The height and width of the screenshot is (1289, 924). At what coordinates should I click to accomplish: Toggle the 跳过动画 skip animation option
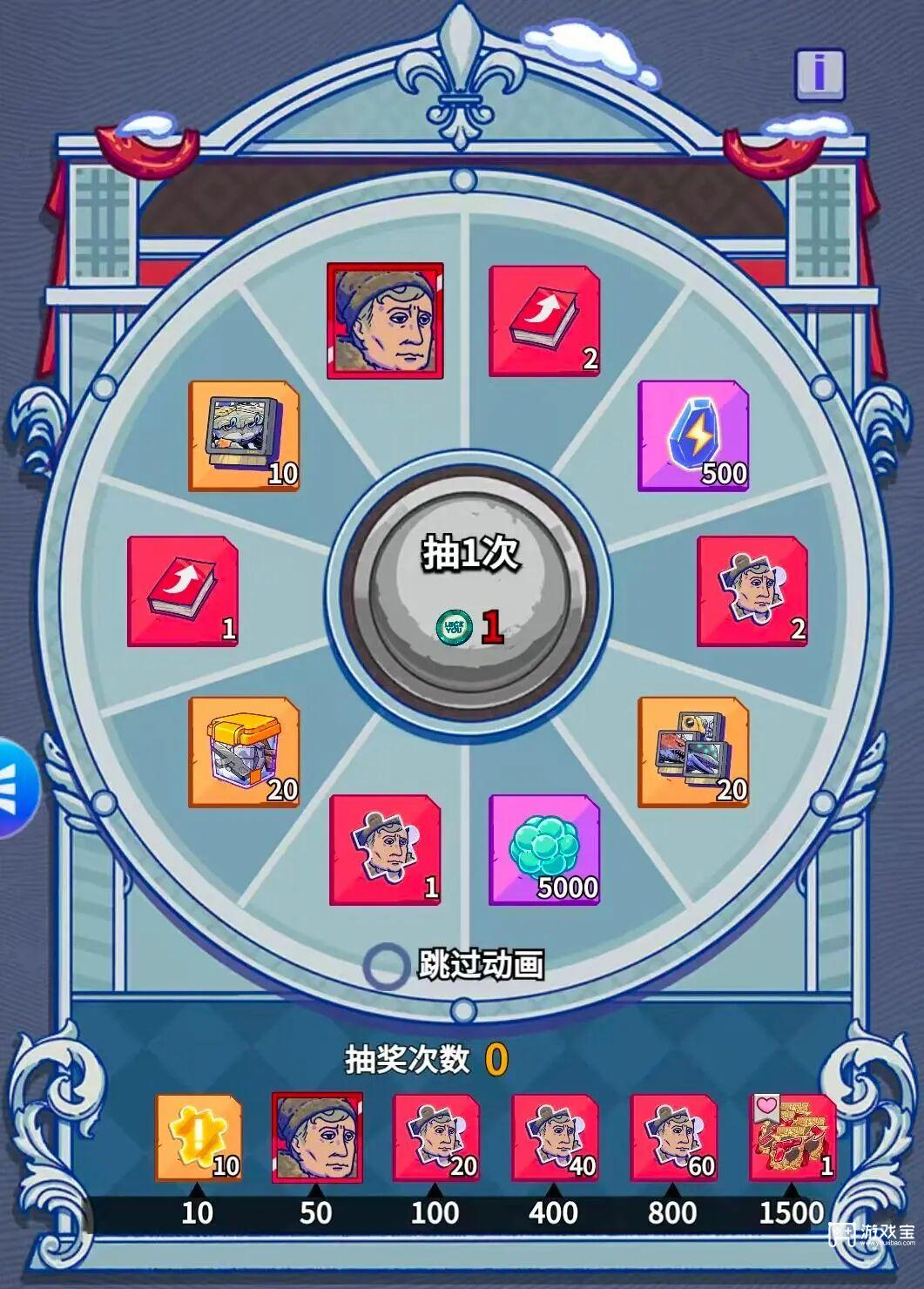pos(386,966)
